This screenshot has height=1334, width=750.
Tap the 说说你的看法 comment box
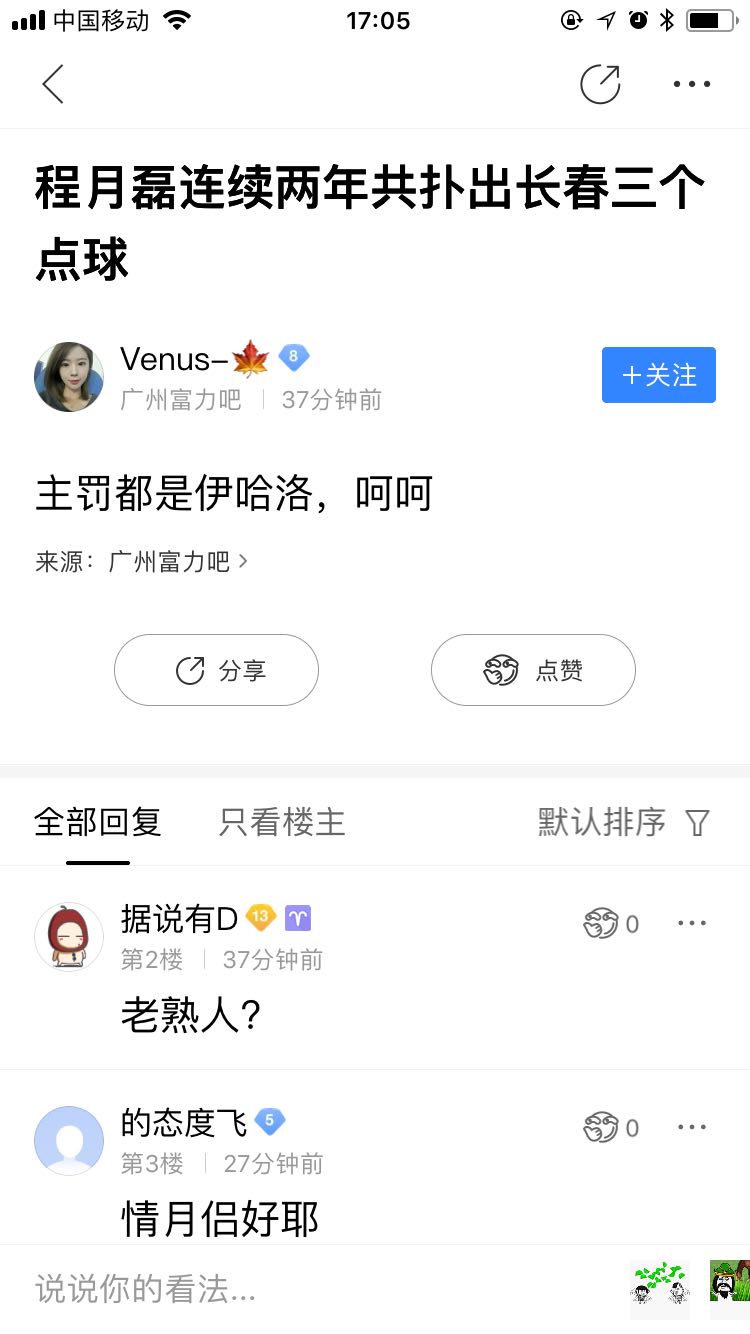pos(300,1288)
